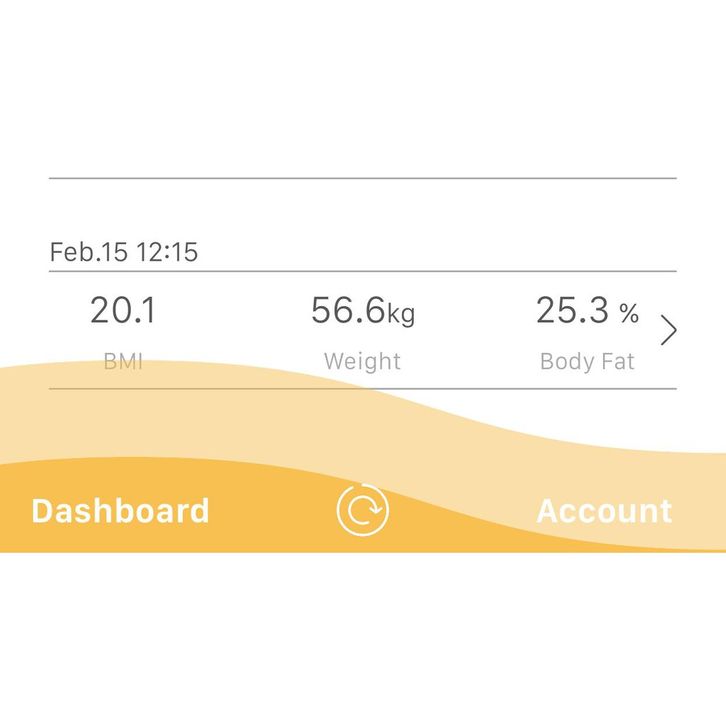Open the Account tab

[x=604, y=511]
